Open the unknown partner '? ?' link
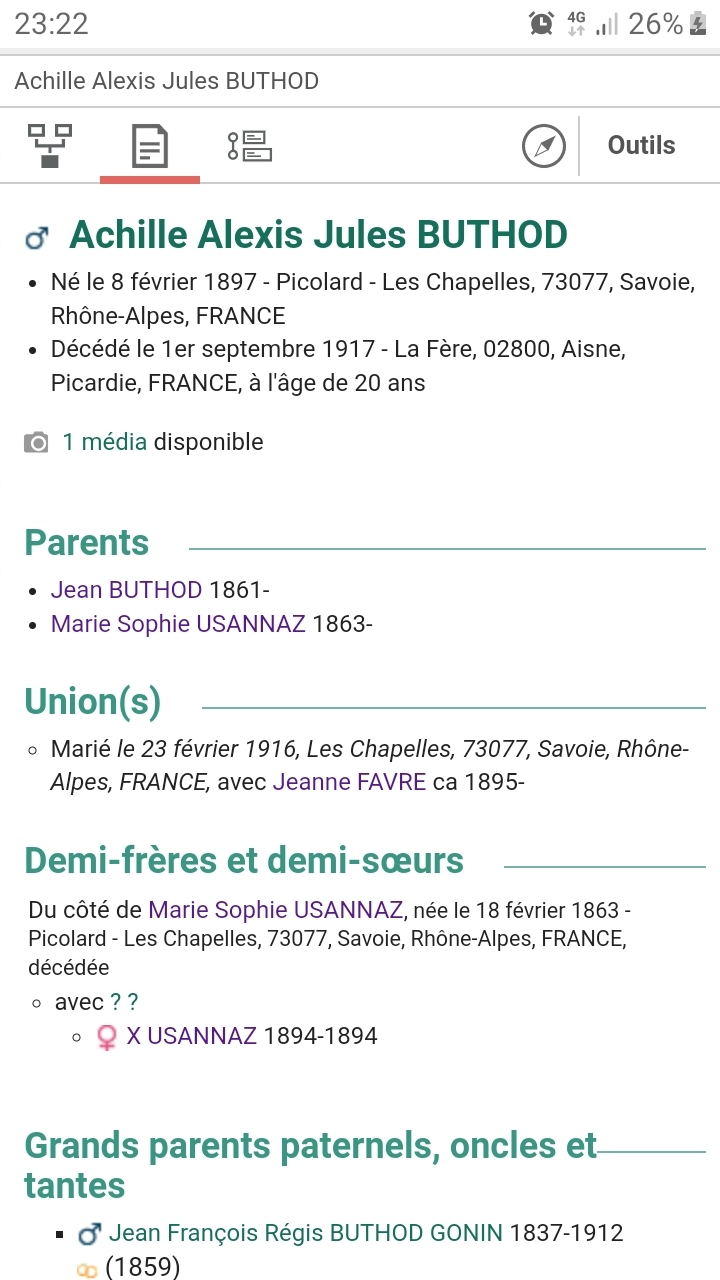The height and width of the screenshot is (1280, 720). (124, 1002)
